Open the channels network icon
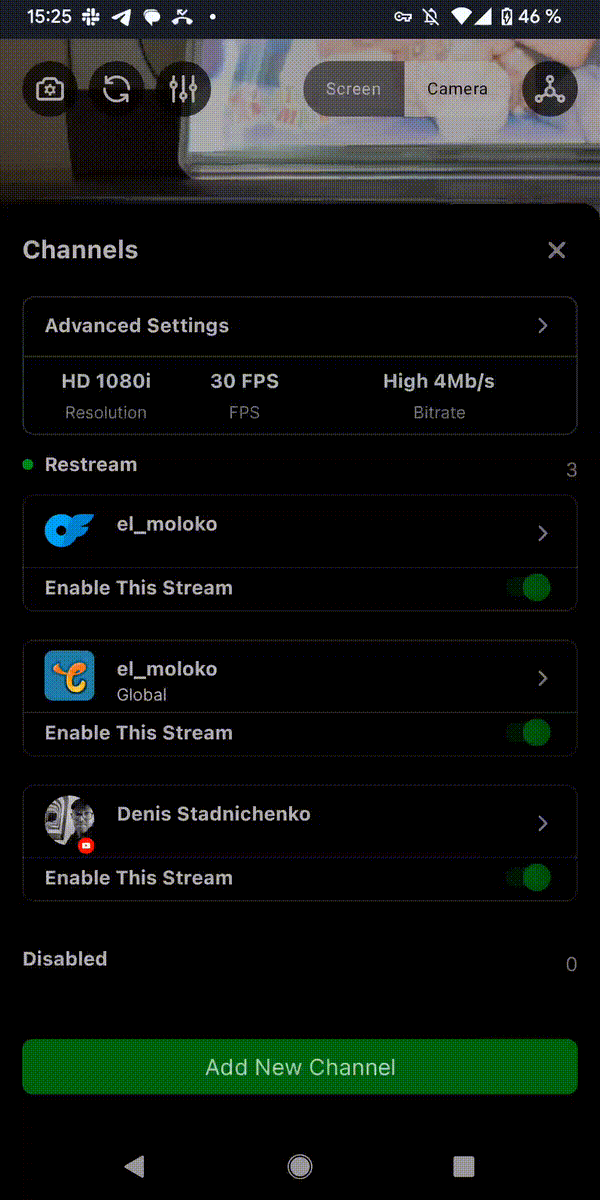600x1200 pixels. pyautogui.click(x=549, y=89)
